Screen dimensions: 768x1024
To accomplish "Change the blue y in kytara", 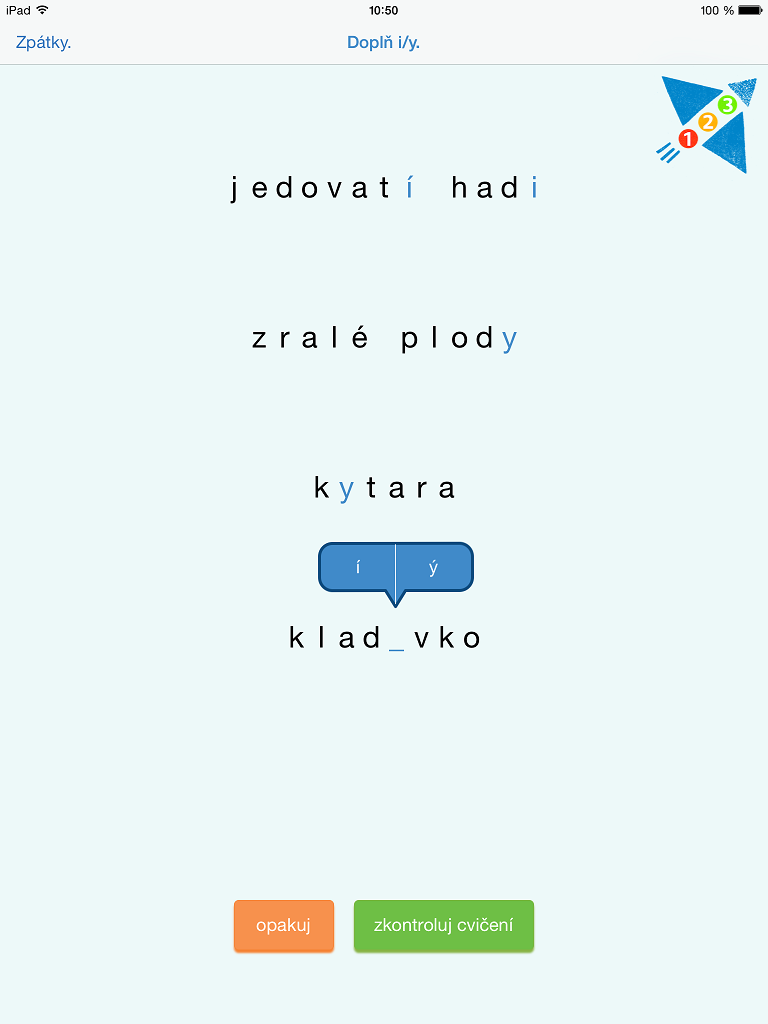I will tap(347, 490).
